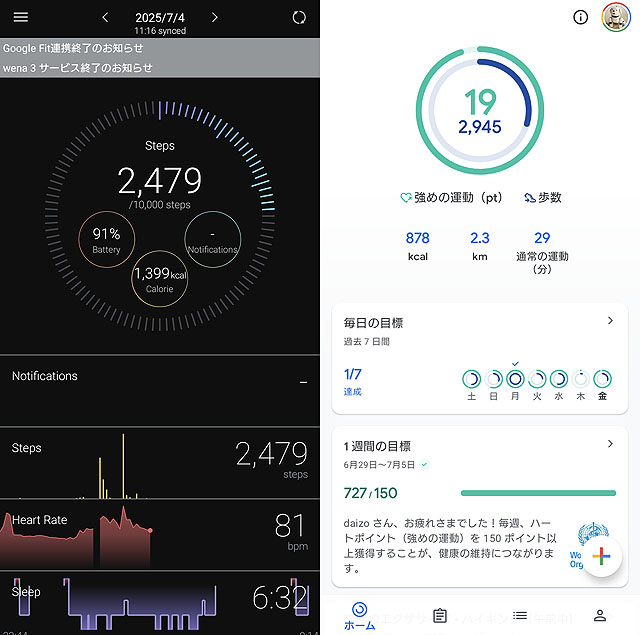Open the heart points and steps ring

pyautogui.click(x=480, y=110)
